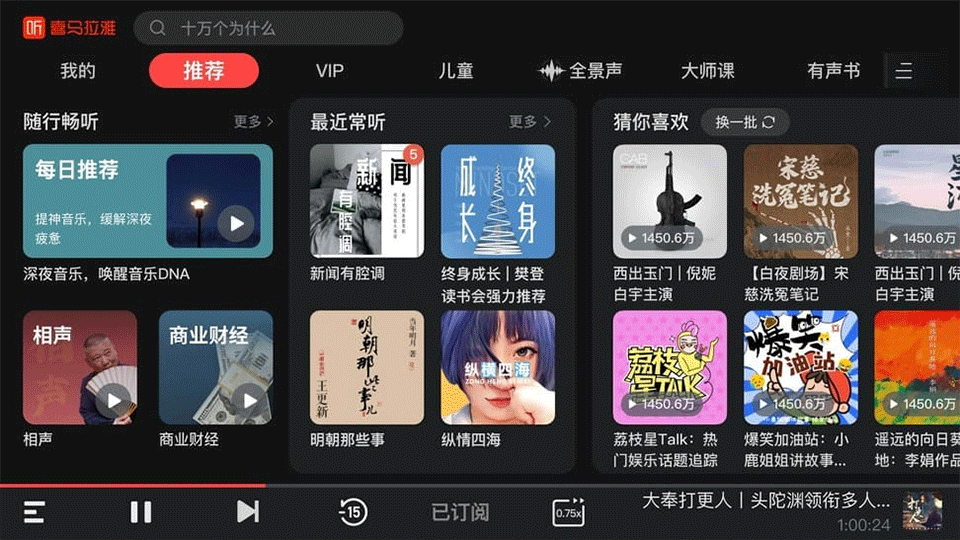Screen dimensions: 960x540
Task: Open the 商业财经 channel tile
Action: pyautogui.click(x=215, y=367)
